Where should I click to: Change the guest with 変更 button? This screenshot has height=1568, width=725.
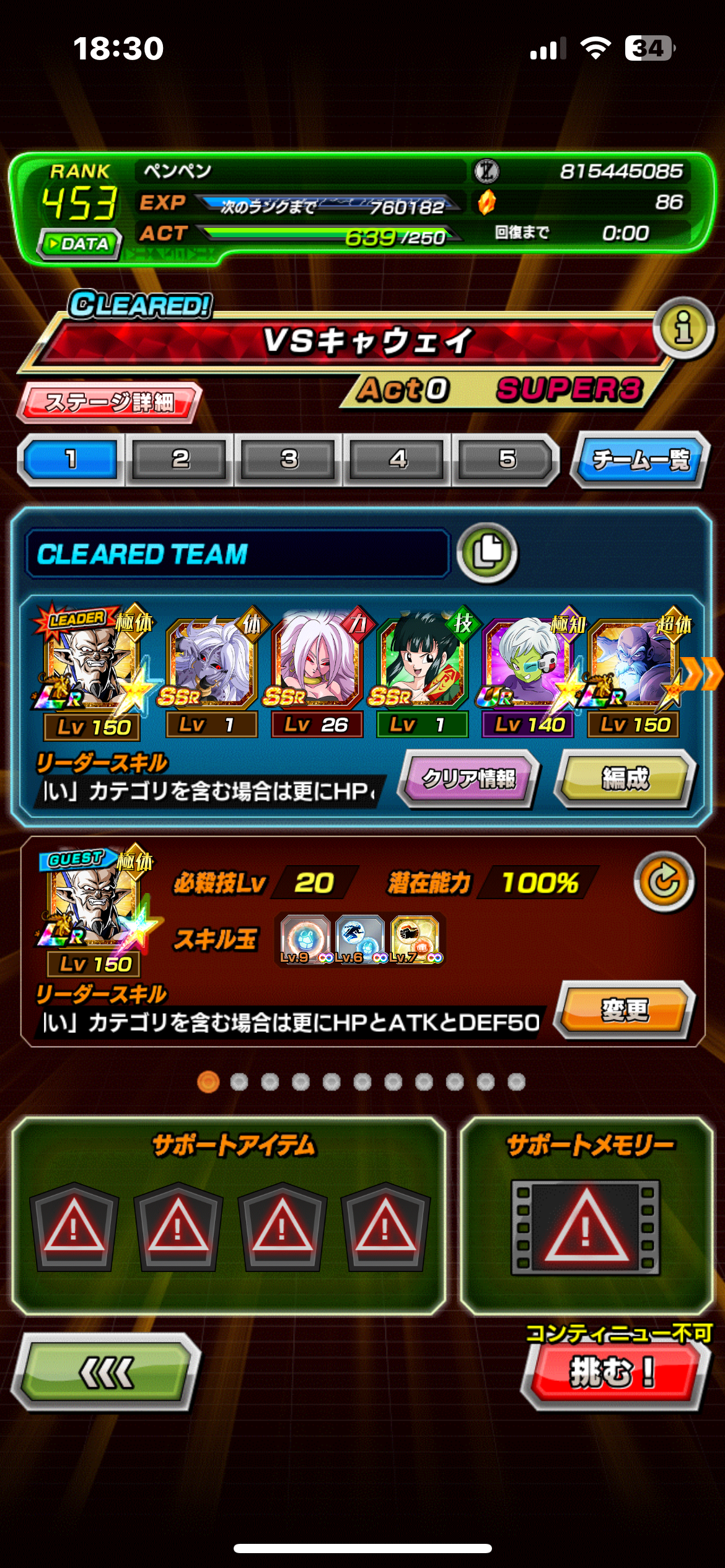coord(625,1010)
